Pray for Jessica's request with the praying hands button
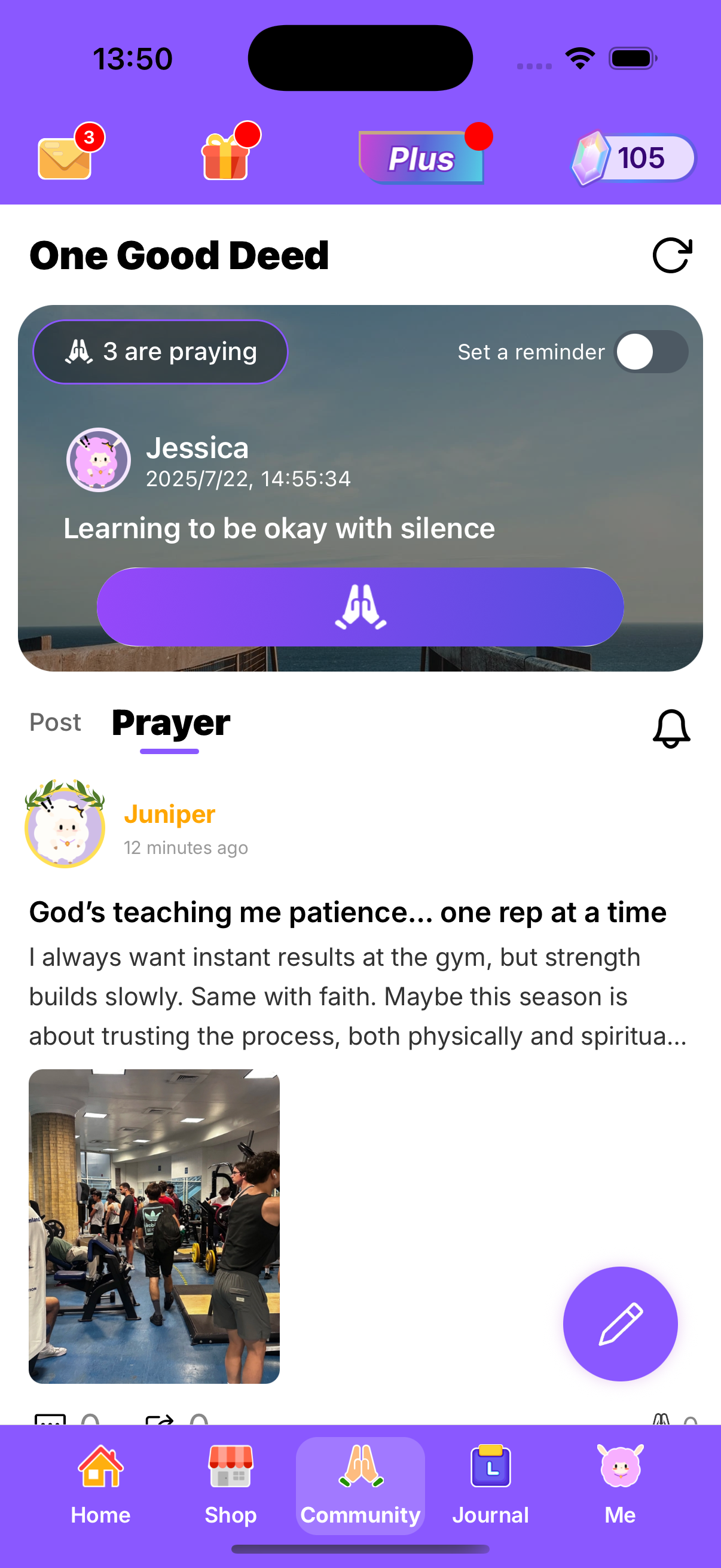The width and height of the screenshot is (721, 1568). click(x=360, y=606)
